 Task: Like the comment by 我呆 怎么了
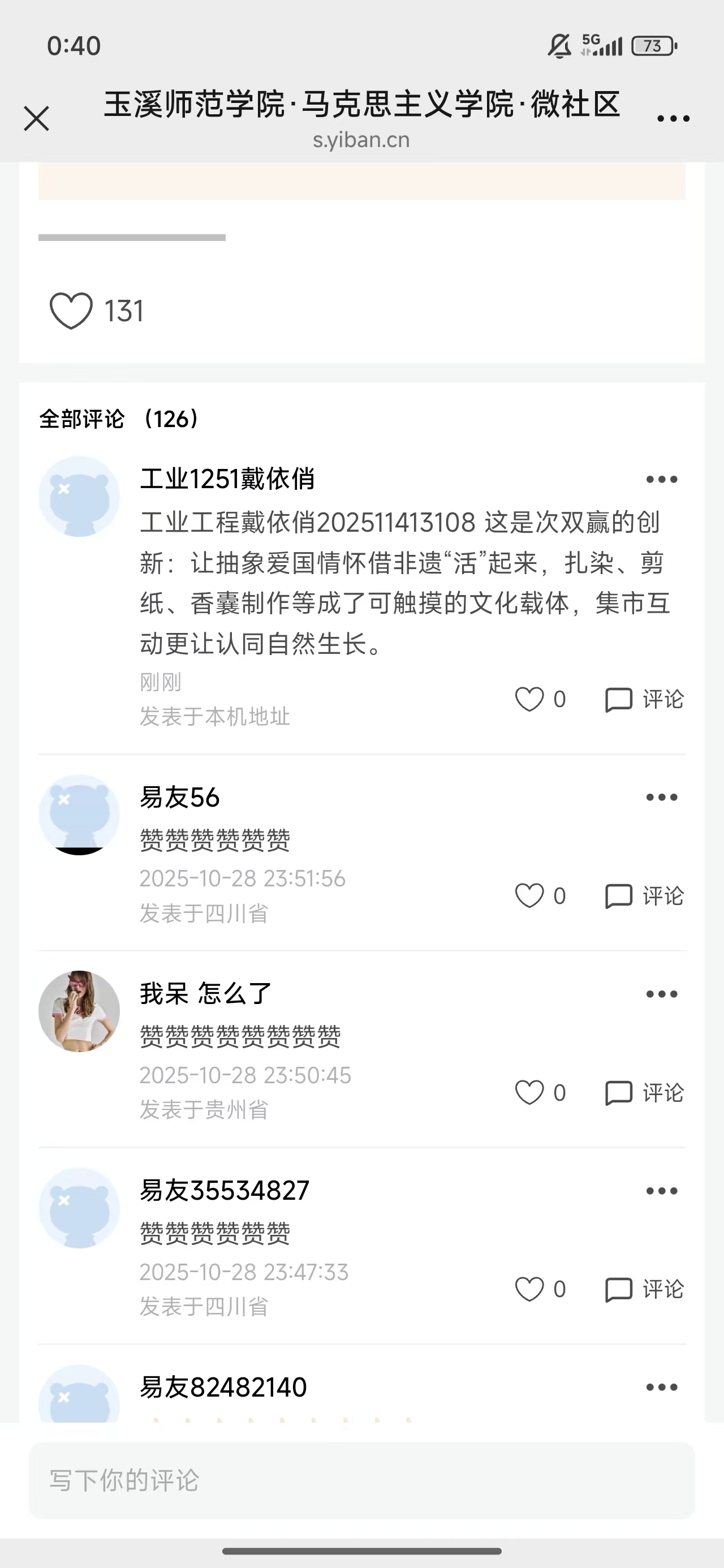[x=529, y=1093]
